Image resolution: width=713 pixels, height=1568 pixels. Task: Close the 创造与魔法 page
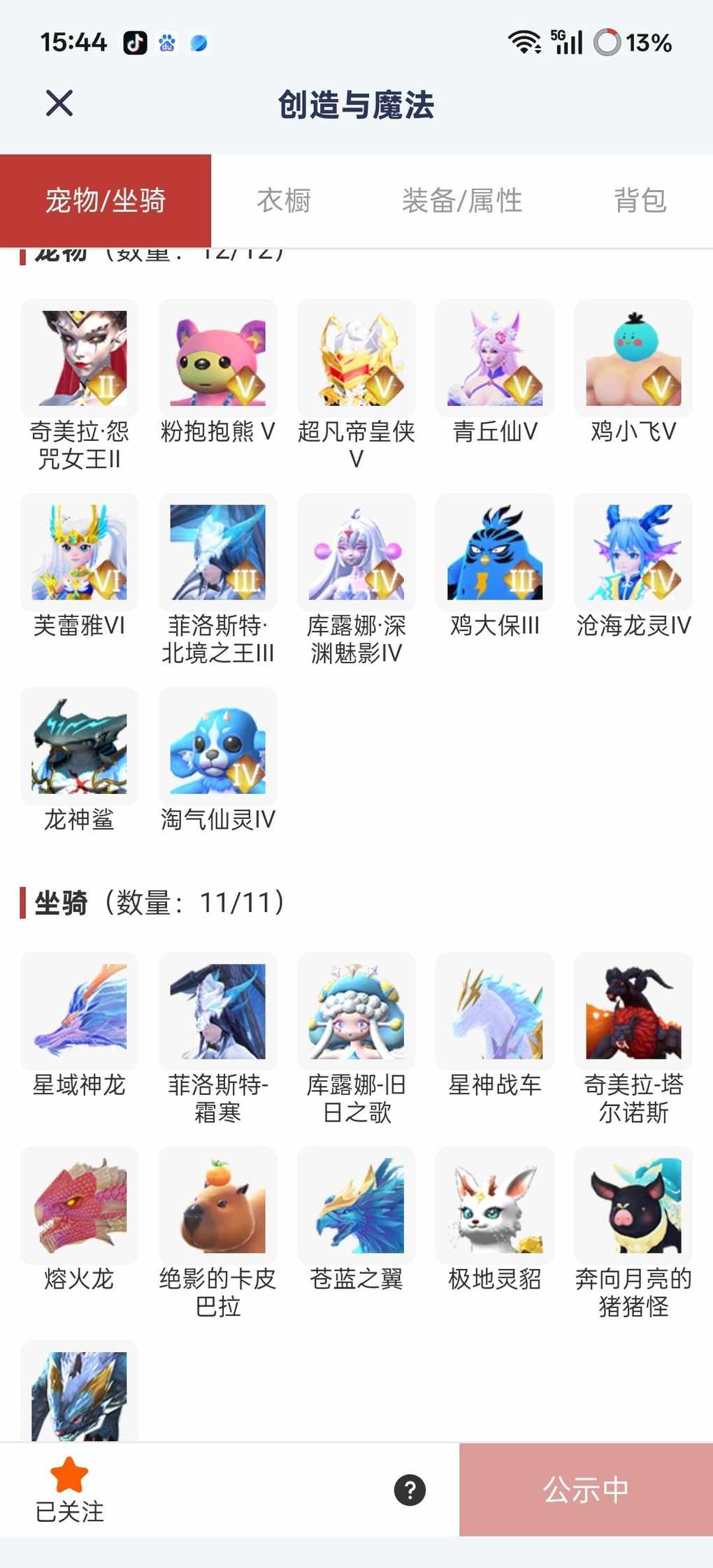59,103
